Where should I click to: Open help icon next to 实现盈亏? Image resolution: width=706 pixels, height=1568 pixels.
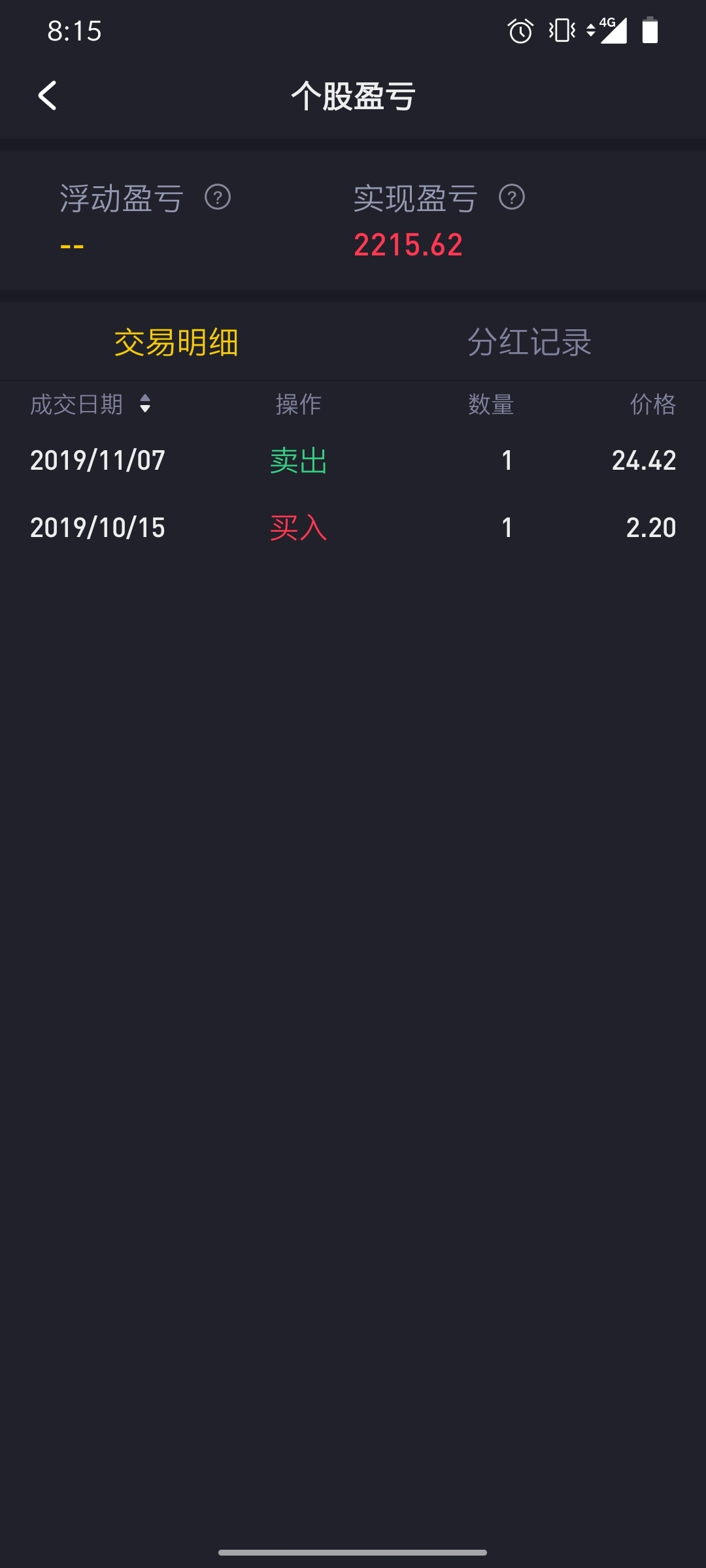tap(512, 197)
